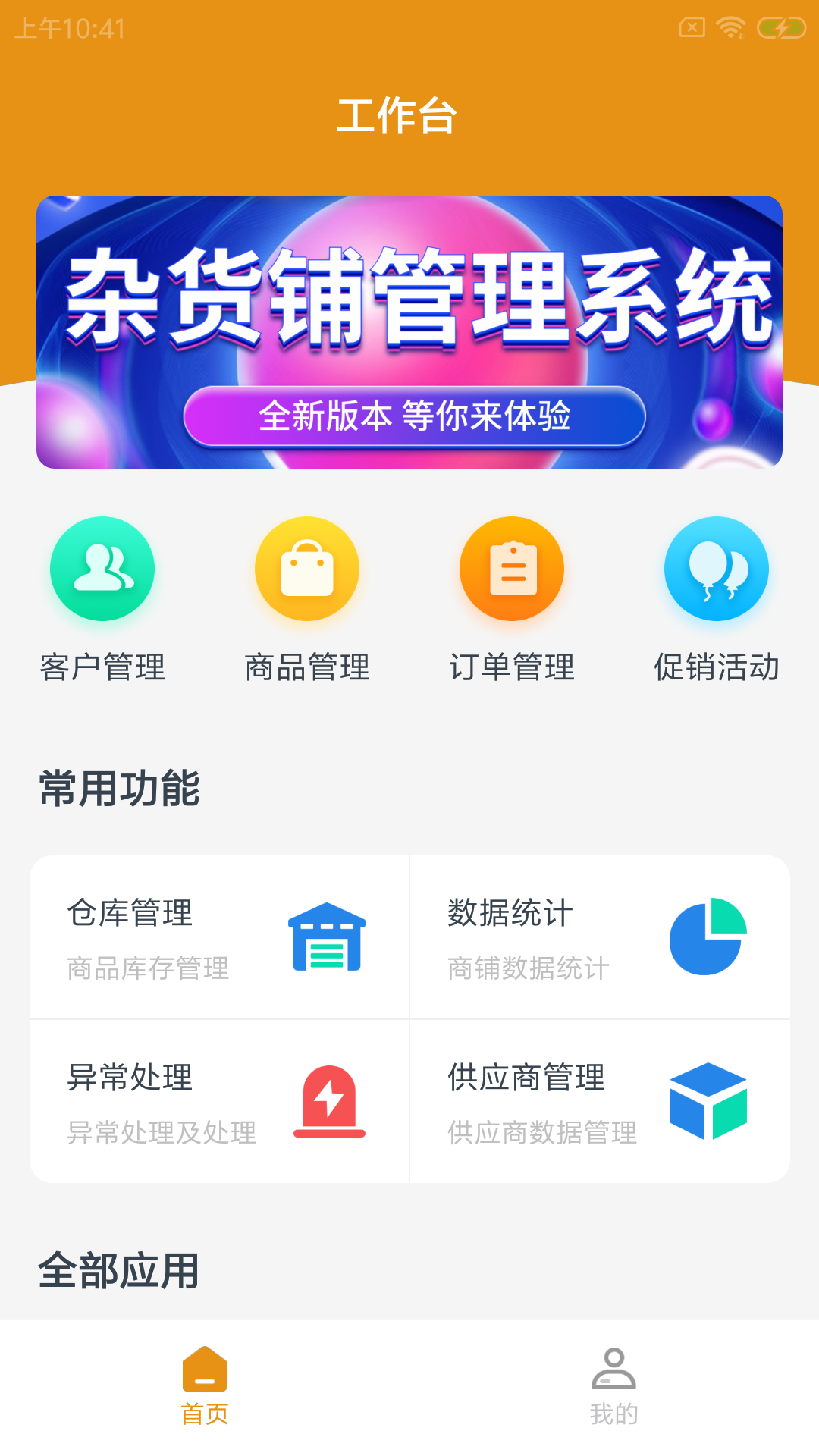The width and height of the screenshot is (819, 1456).
Task: Open 商品管理 product management
Action: coord(307,600)
